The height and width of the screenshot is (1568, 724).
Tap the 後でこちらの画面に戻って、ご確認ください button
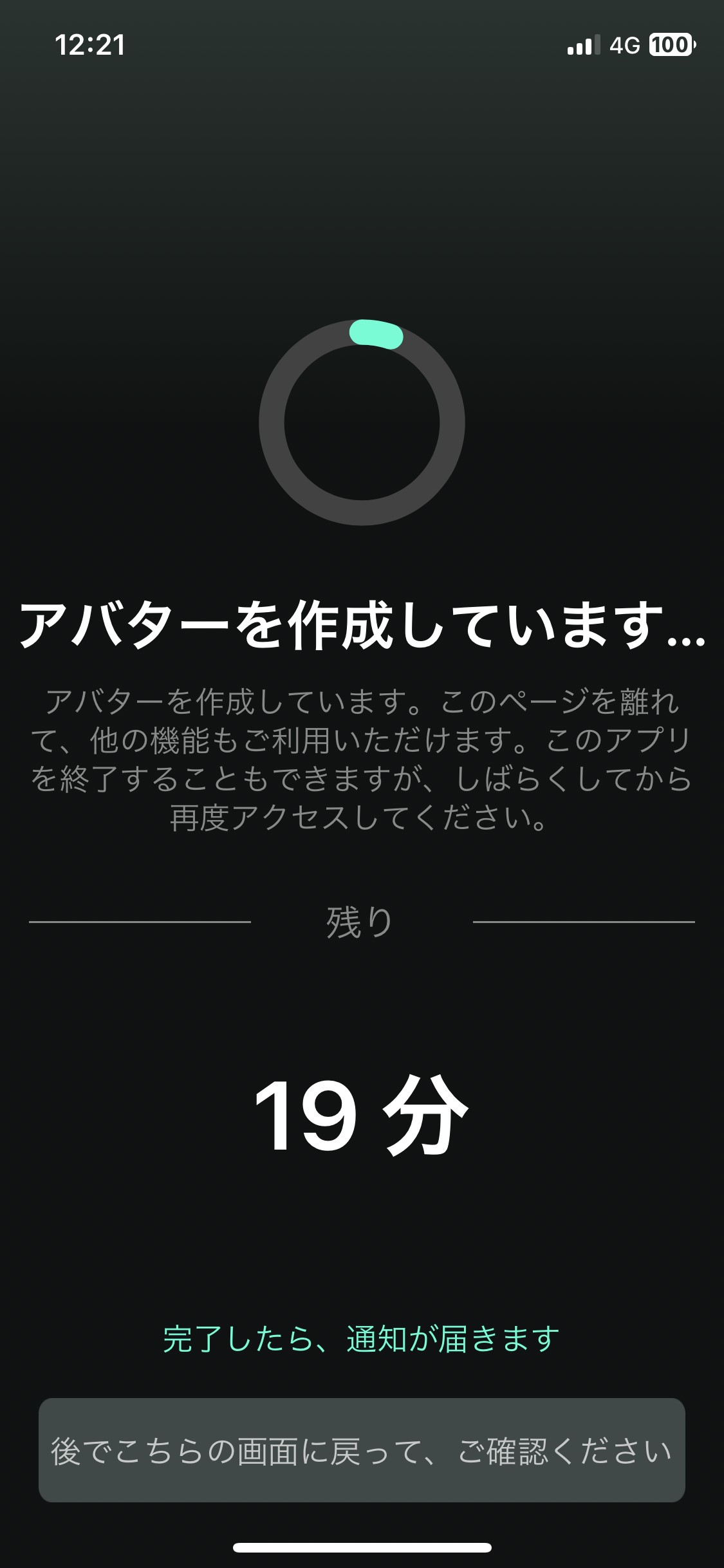[362, 1450]
